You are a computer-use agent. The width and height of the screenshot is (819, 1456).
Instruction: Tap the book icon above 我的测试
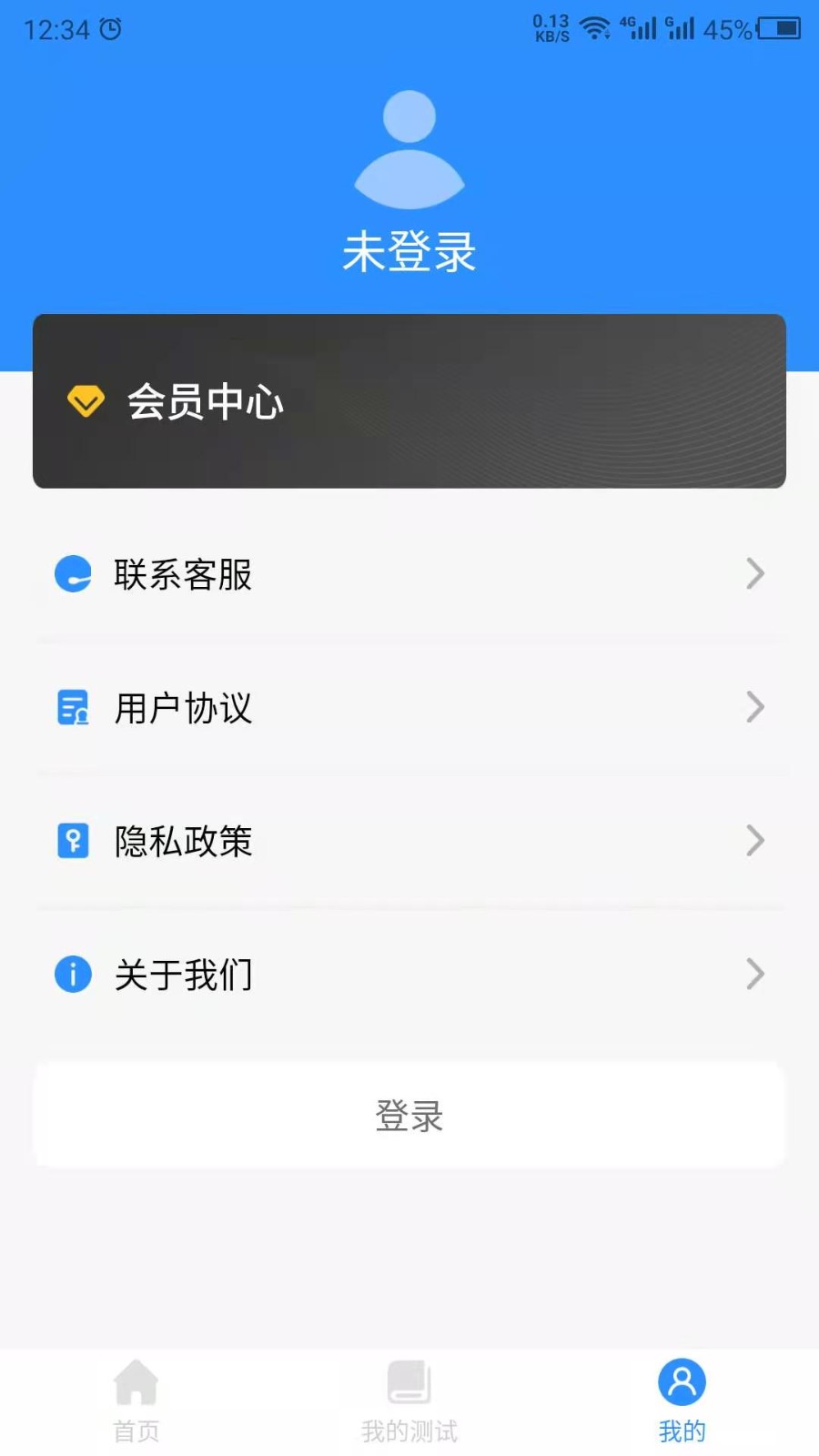coord(409,1381)
